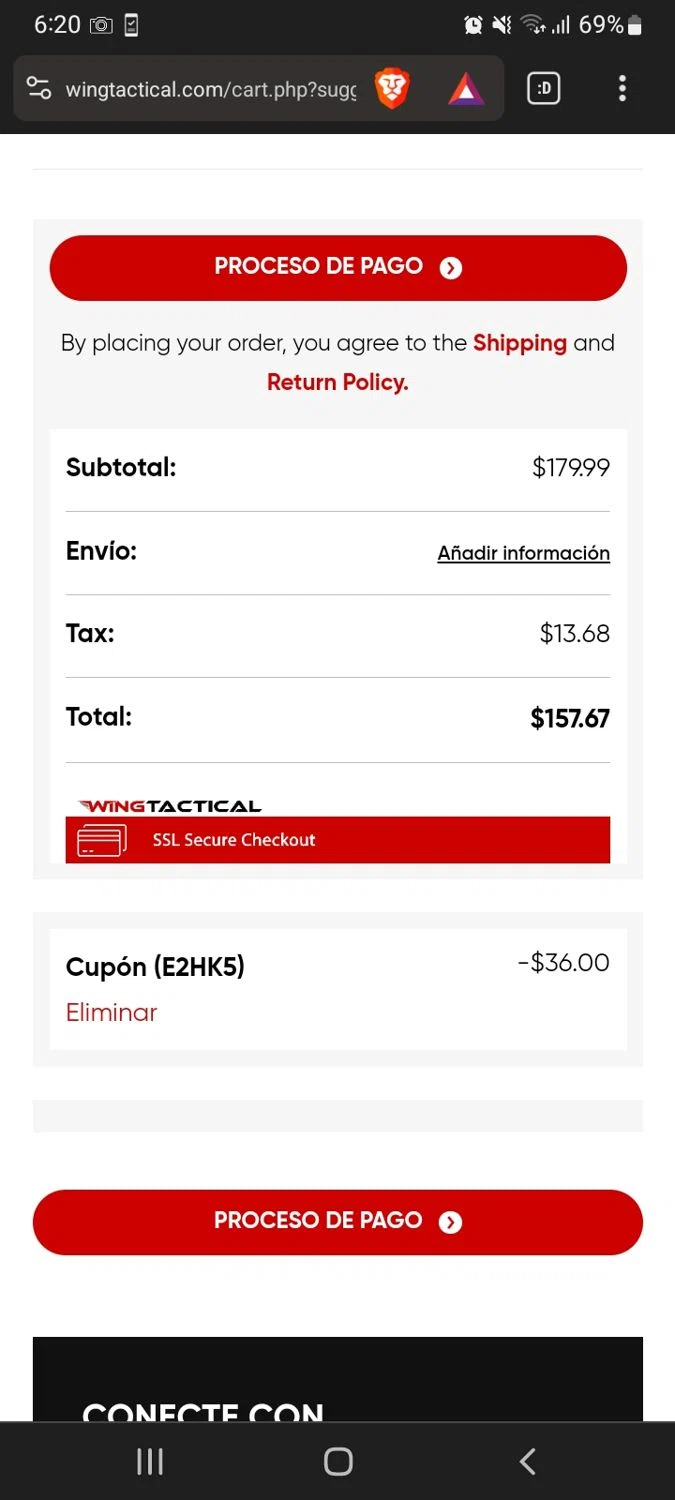675x1500 pixels.
Task: Tap the top Proceso de Pago button
Action: [338, 268]
